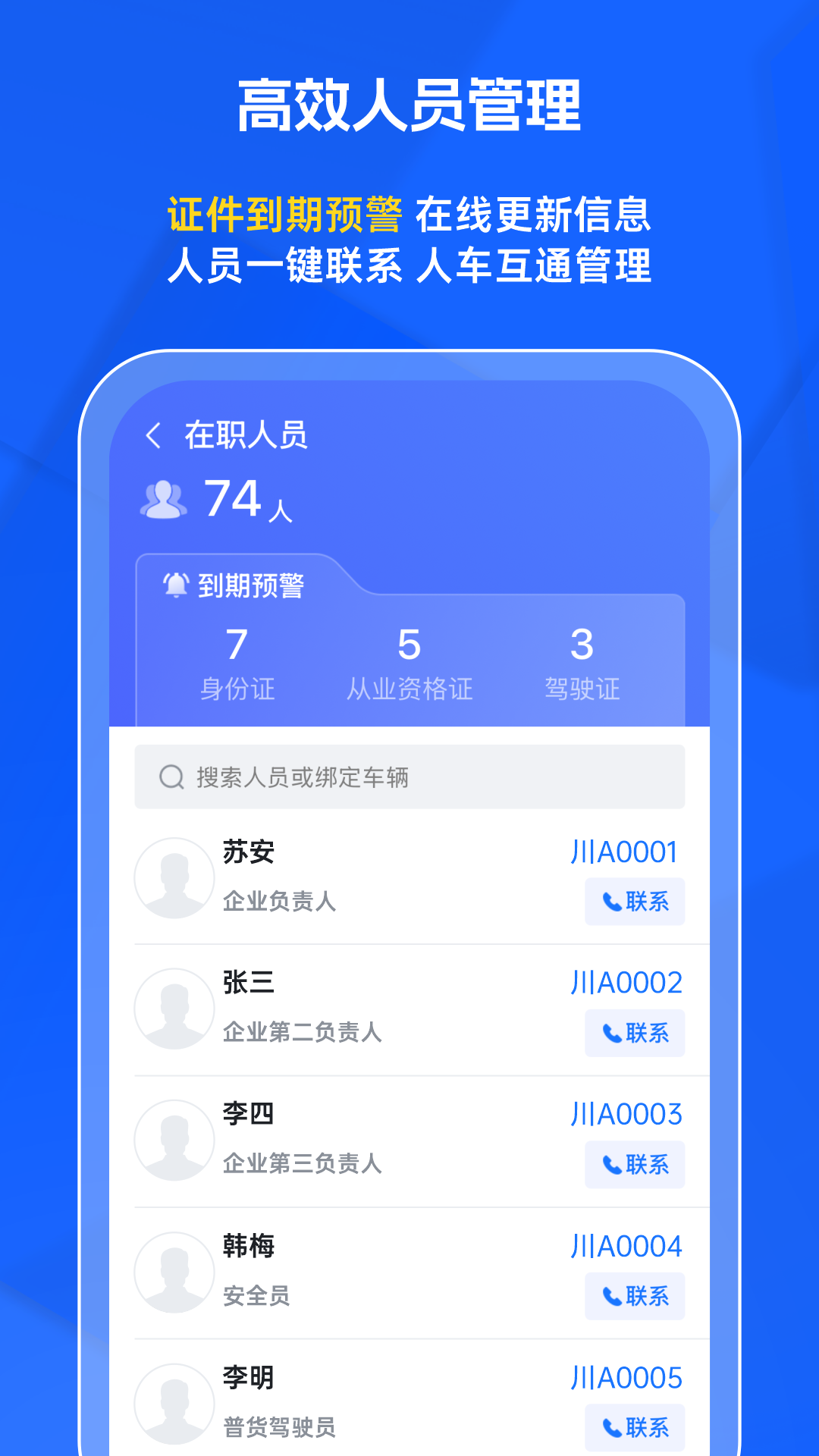This screenshot has width=819, height=1456.
Task: Tap 苏安's avatar thumbnail
Action: pyautogui.click(x=174, y=877)
